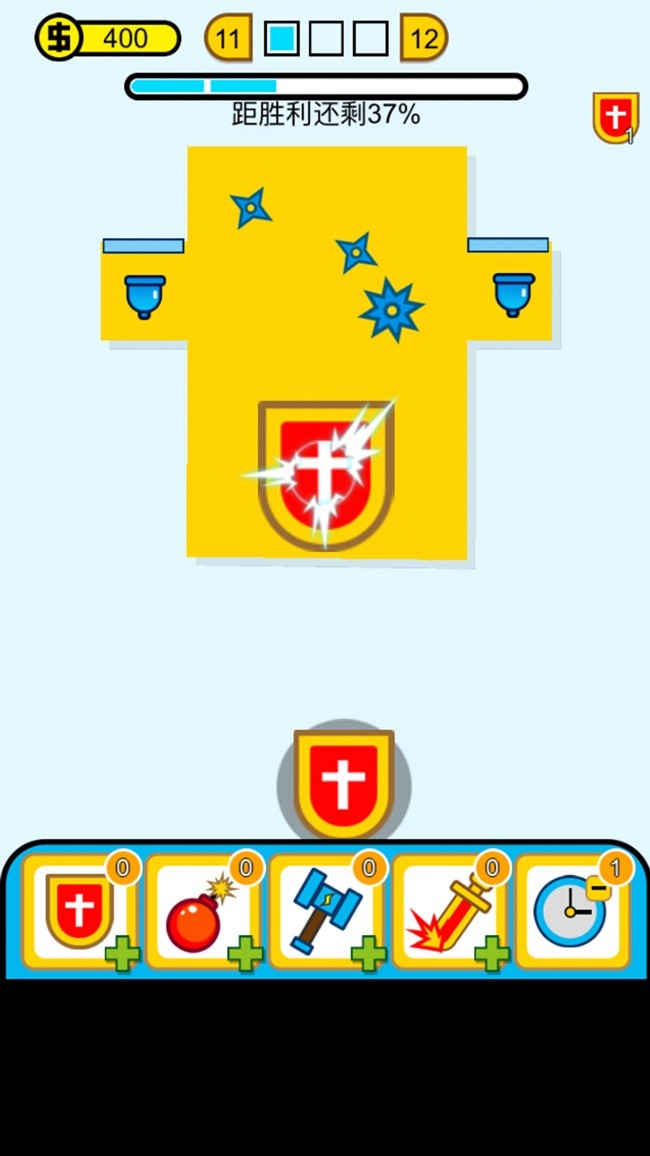Open the coin balance showing 400
Image resolution: width=650 pixels, height=1156 pixels.
[x=108, y=38]
